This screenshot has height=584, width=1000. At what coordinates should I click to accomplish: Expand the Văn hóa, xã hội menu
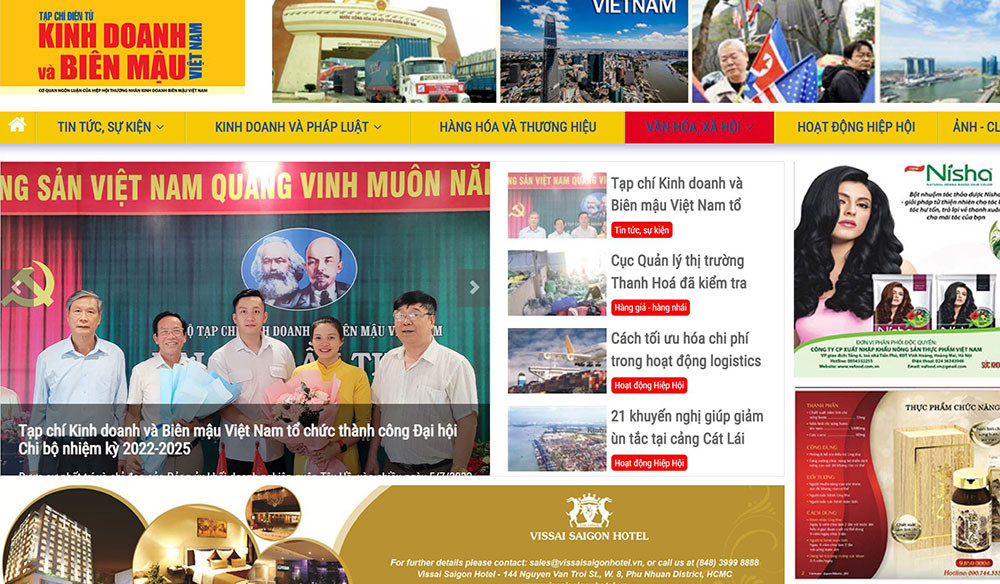699,127
